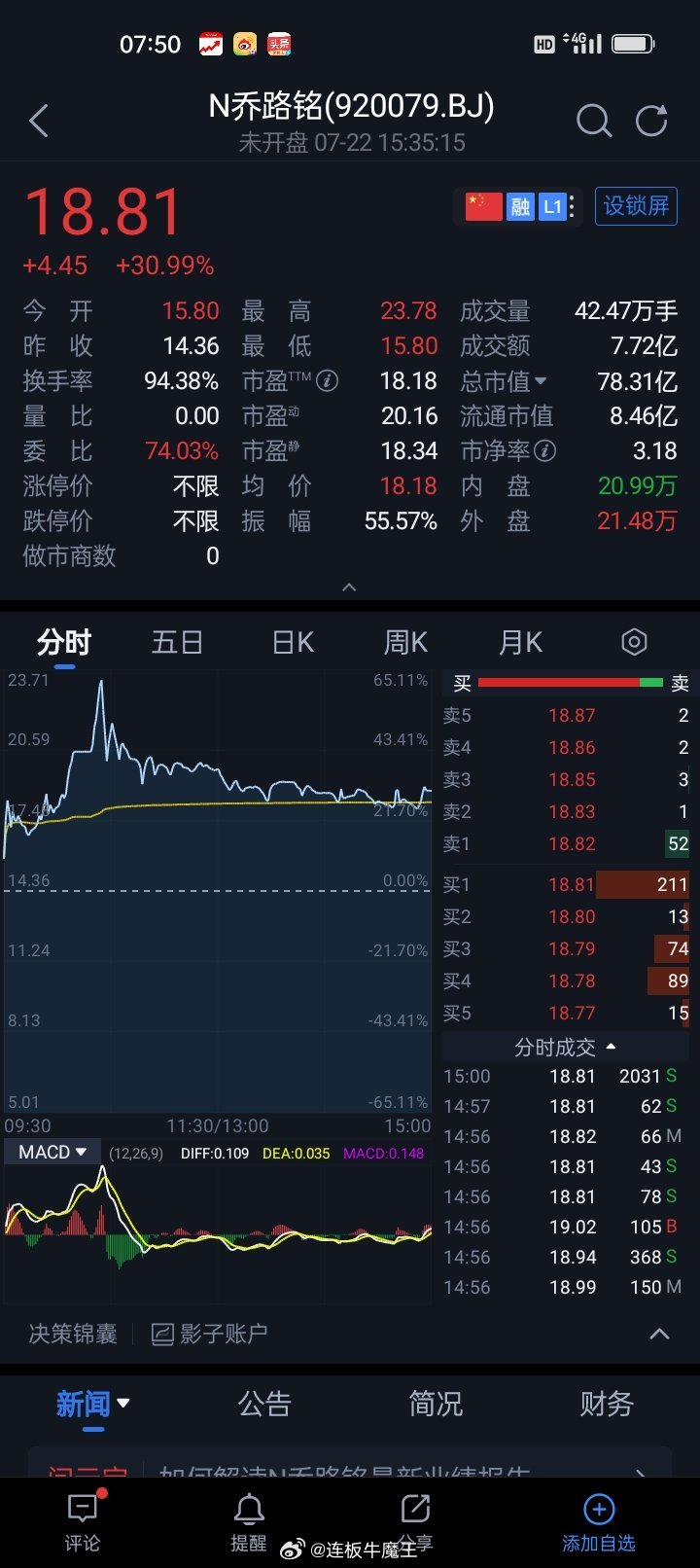This screenshot has width=700, height=1568.
Task: Switch to the 月K chart tab
Action: pyautogui.click(x=520, y=643)
